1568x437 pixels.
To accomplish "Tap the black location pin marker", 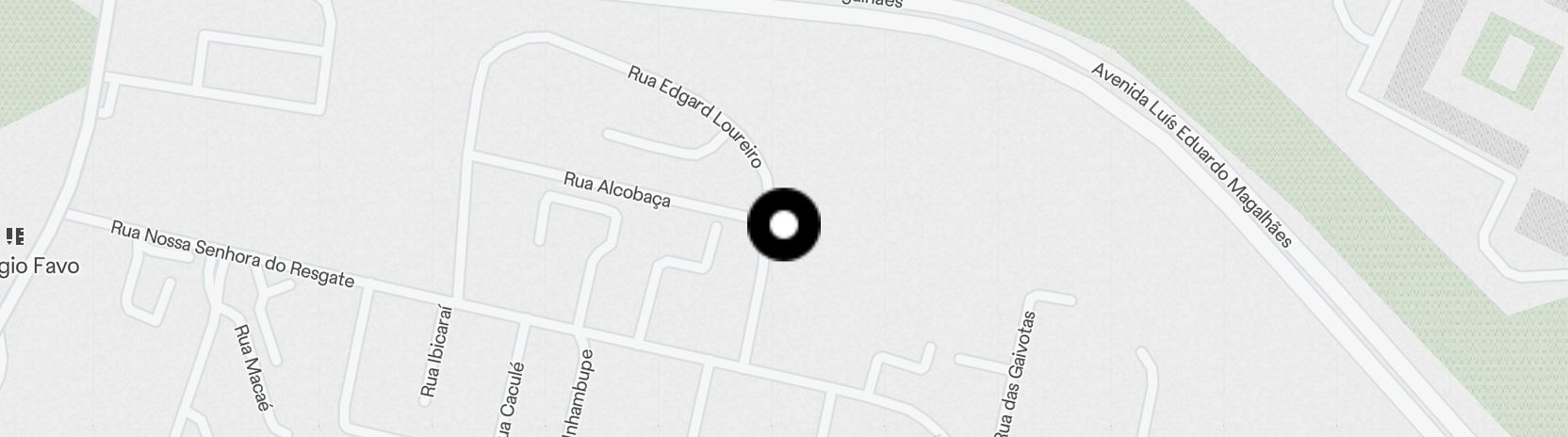I will pos(784,225).
